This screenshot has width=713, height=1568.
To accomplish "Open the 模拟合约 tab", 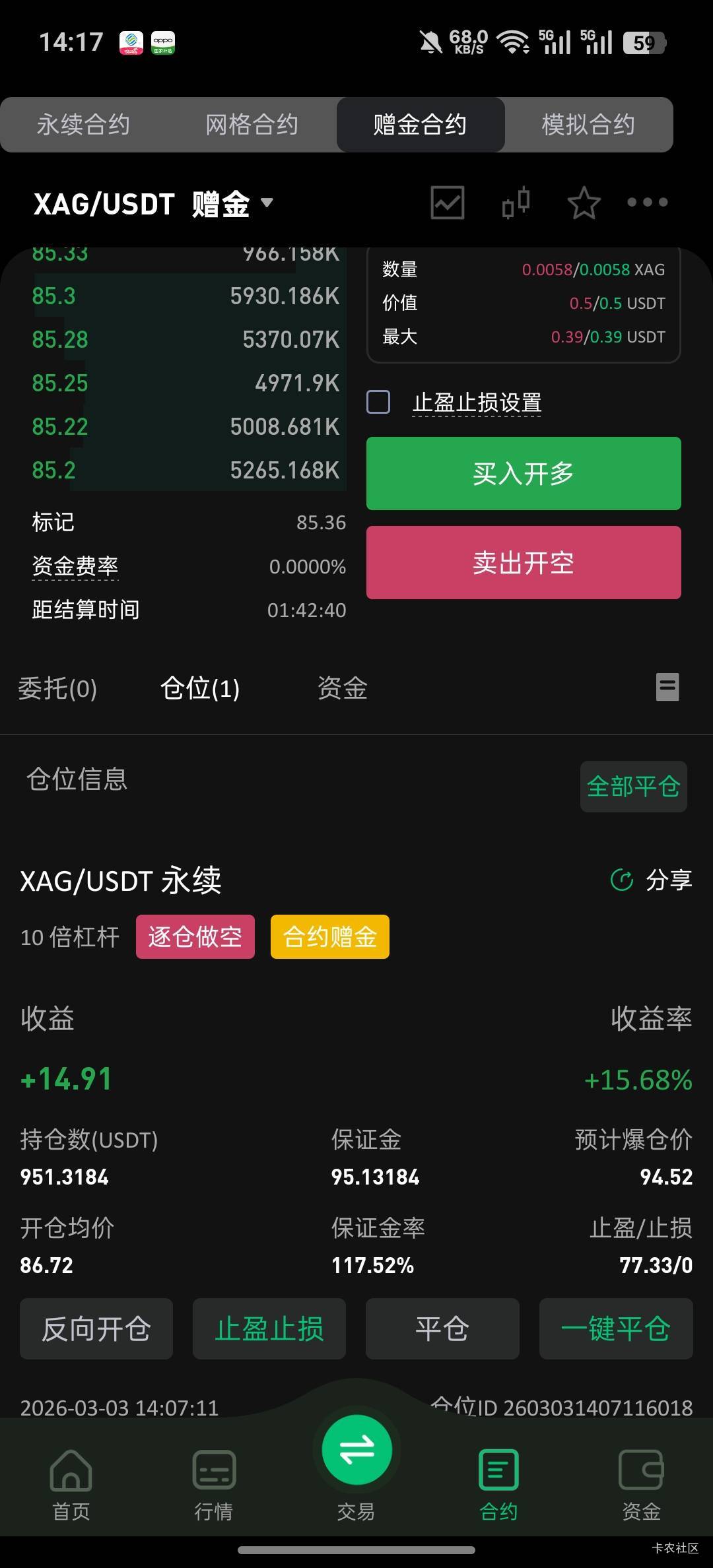I will pyautogui.click(x=588, y=125).
